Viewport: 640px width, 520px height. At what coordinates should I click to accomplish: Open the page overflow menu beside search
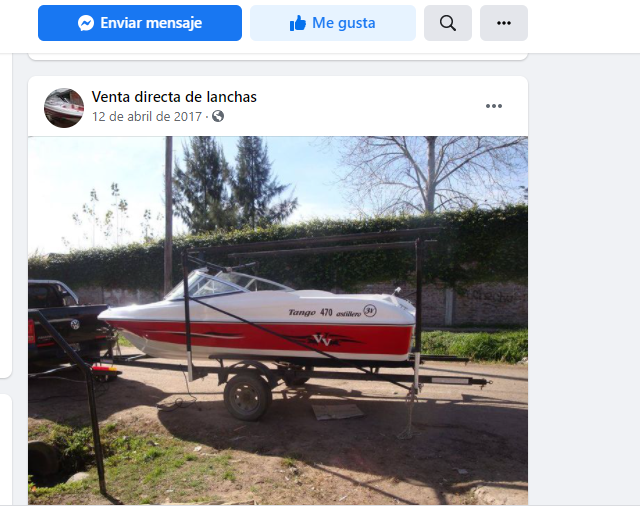click(x=504, y=23)
